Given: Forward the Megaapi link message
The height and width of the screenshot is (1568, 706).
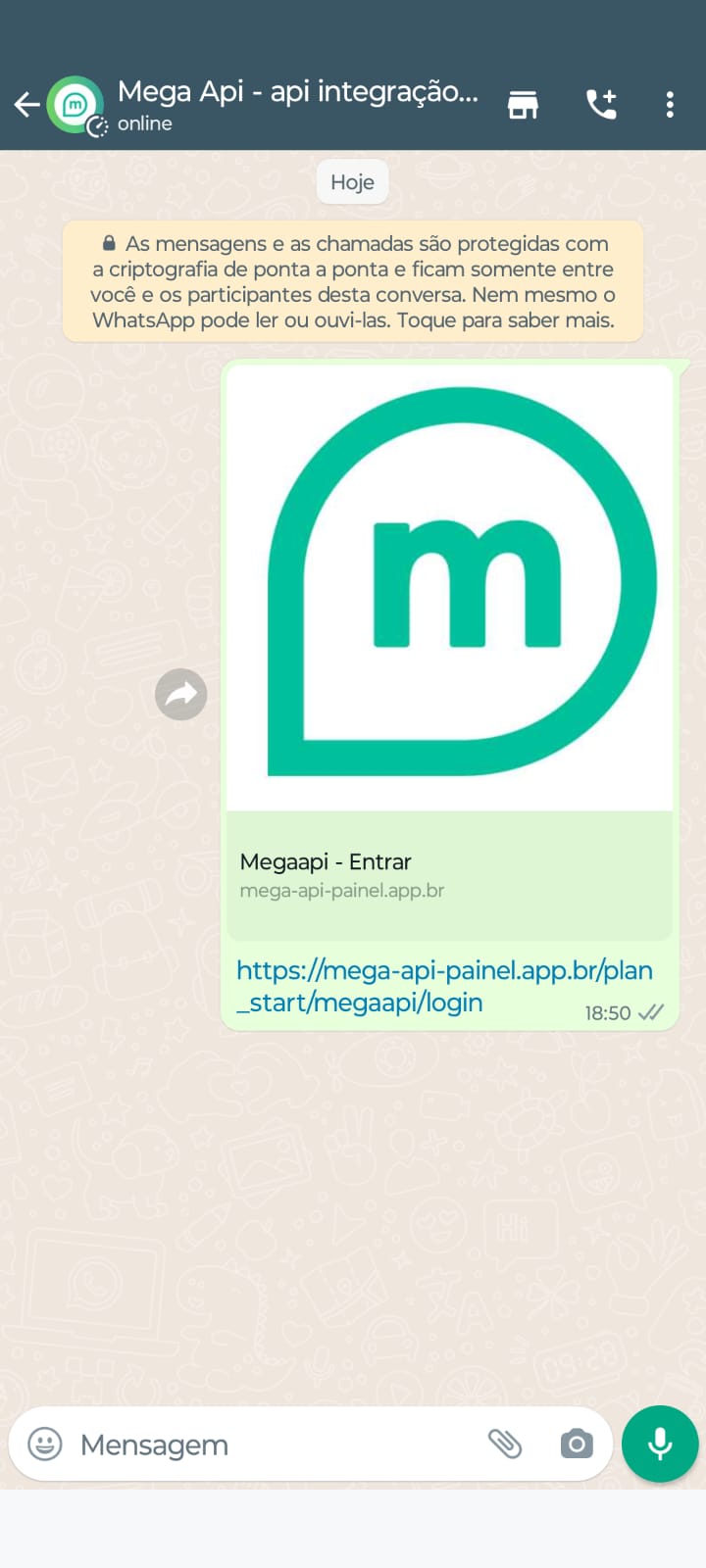Looking at the screenshot, I should [180, 695].
